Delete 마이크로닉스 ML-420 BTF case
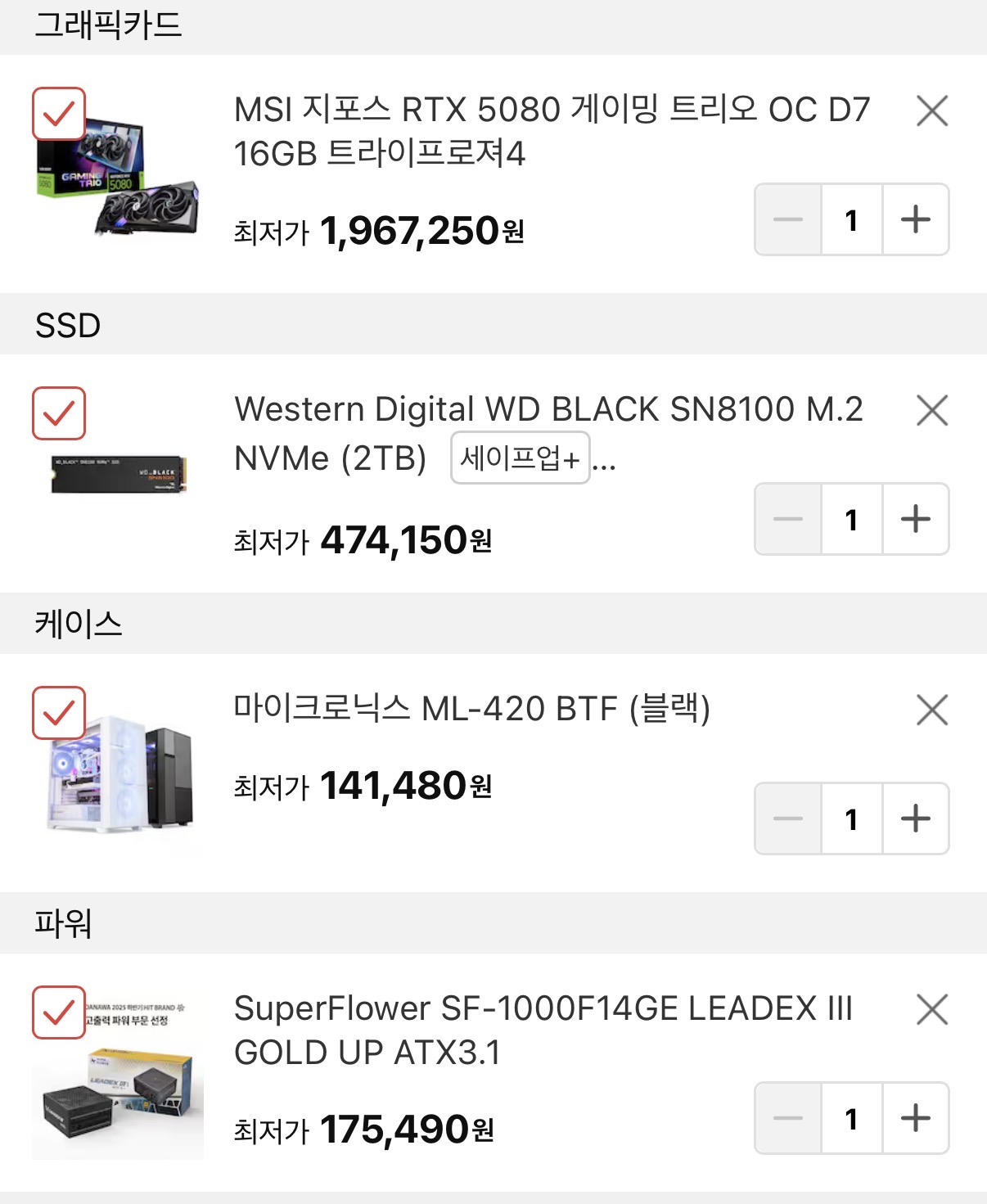The width and height of the screenshot is (987, 1204). (932, 710)
